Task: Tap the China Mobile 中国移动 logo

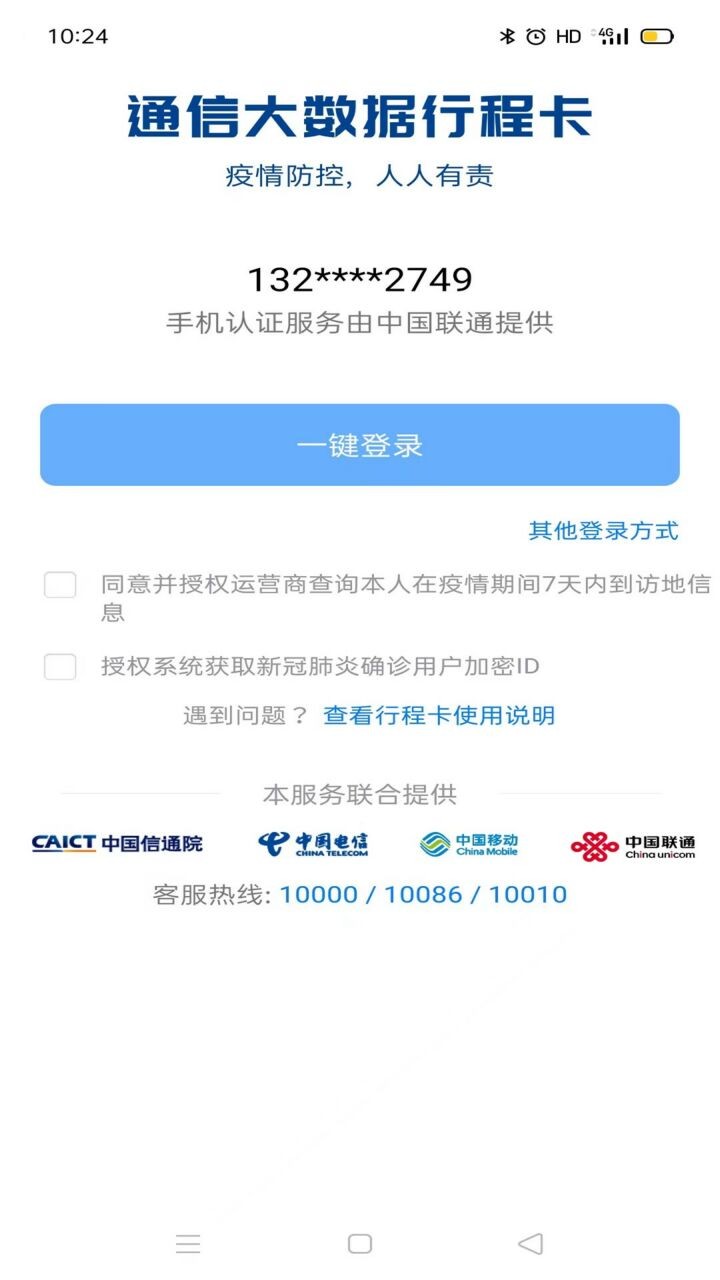Action: click(x=470, y=842)
